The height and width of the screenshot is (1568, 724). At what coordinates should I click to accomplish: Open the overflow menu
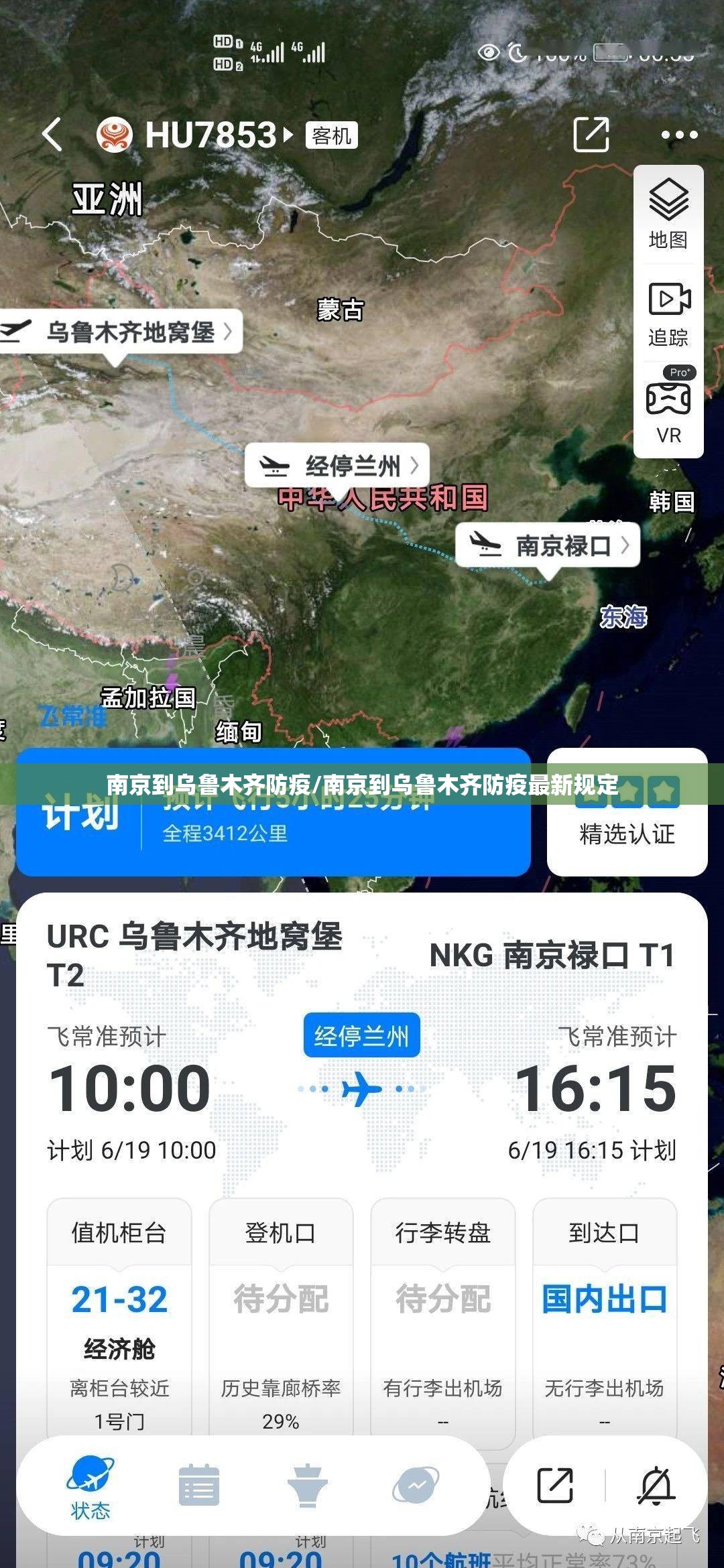point(678,135)
